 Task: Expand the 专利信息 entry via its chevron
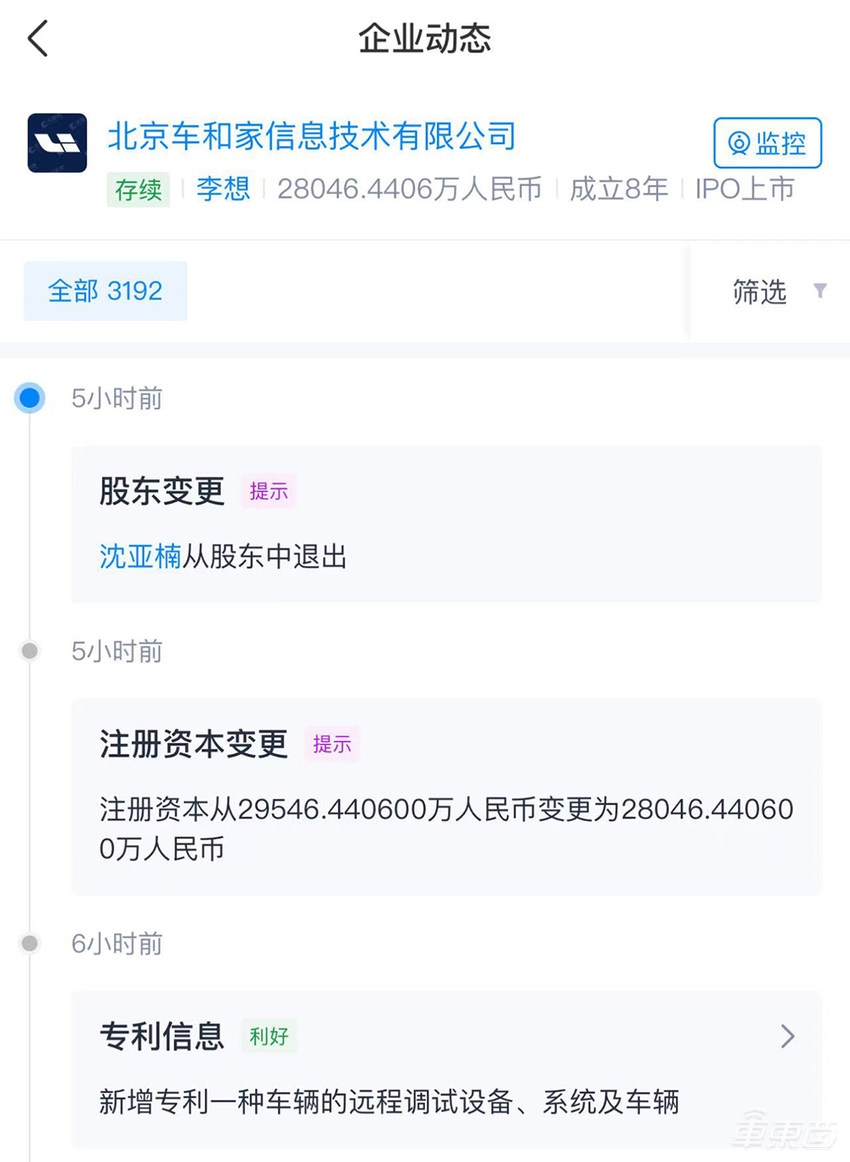point(787,1036)
